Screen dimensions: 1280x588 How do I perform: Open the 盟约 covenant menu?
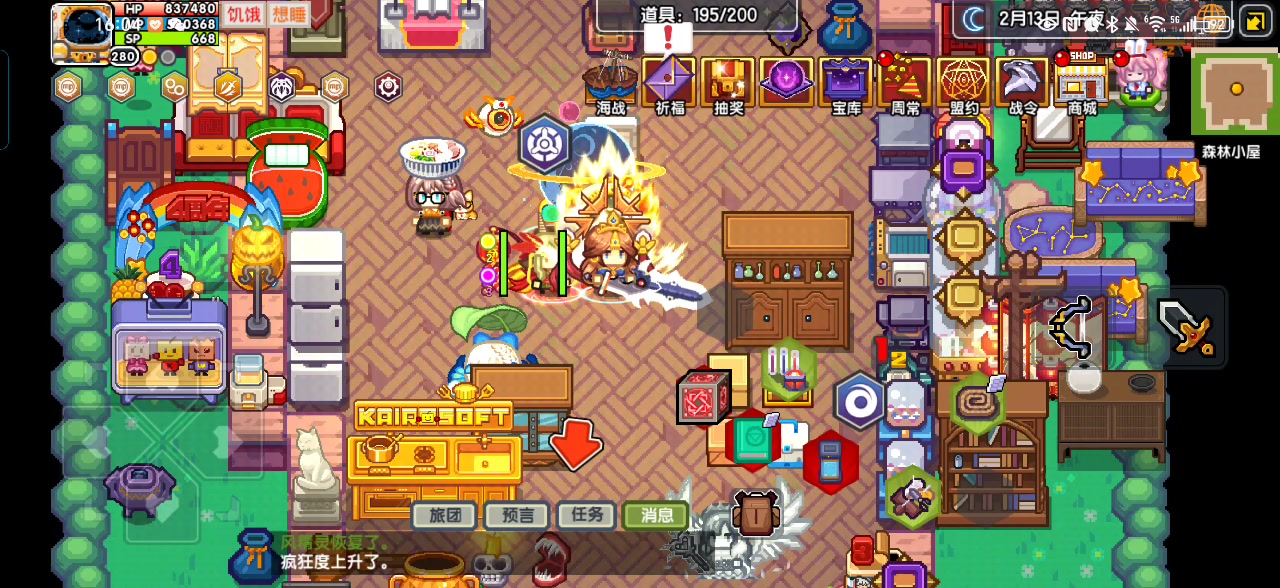click(x=964, y=84)
